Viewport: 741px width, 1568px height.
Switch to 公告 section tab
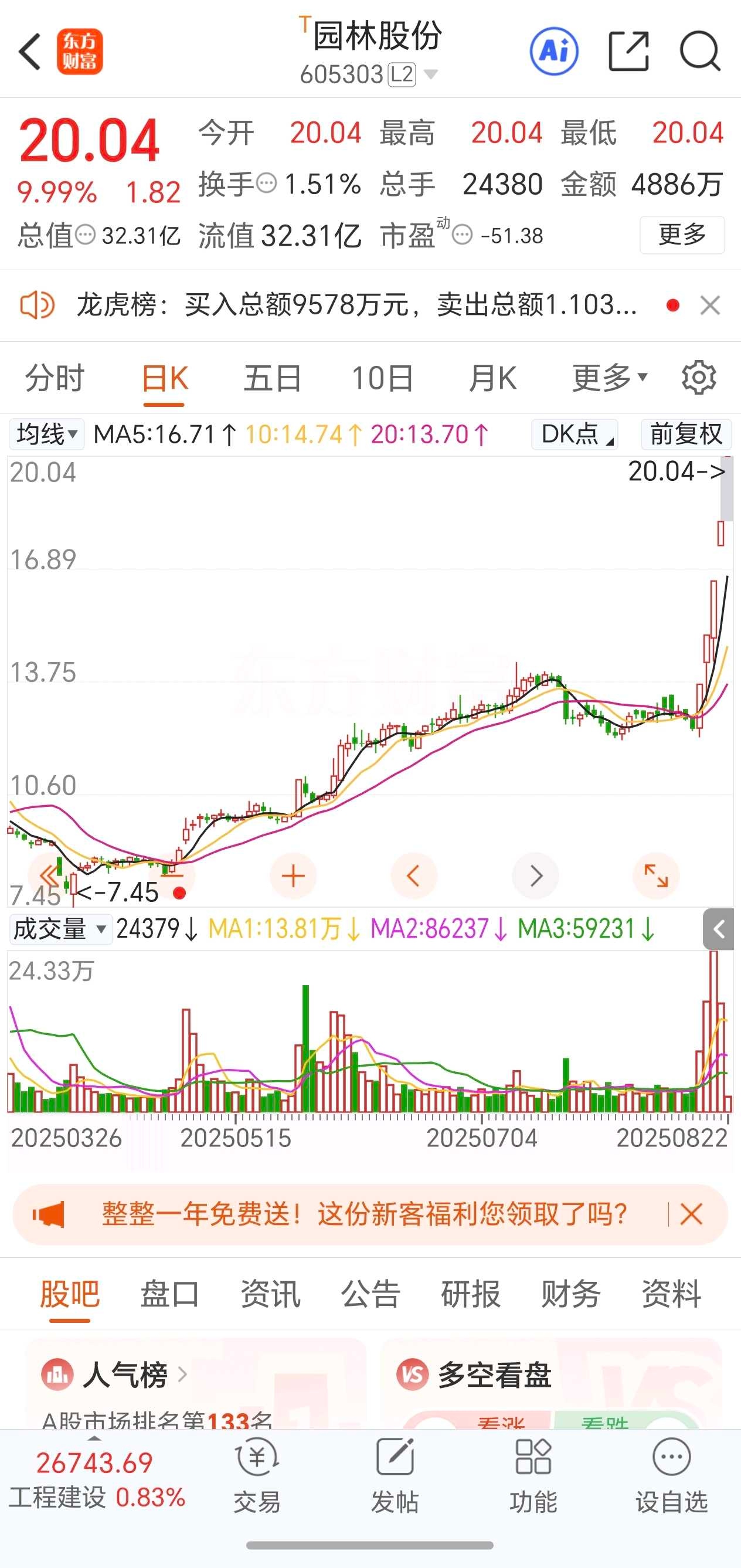click(370, 1294)
